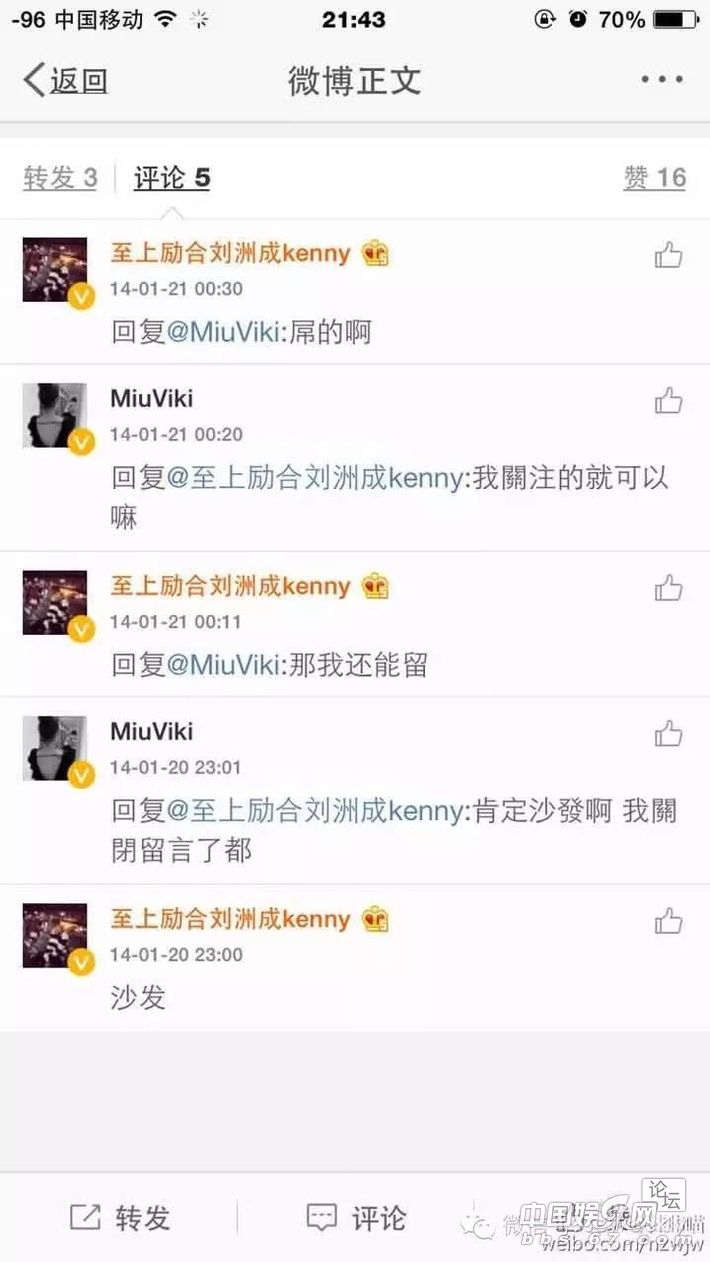Open 至上励合刘洲成kenny's profile from the 沙发 comment
The width and height of the screenshot is (710, 1262).
[x=230, y=919]
